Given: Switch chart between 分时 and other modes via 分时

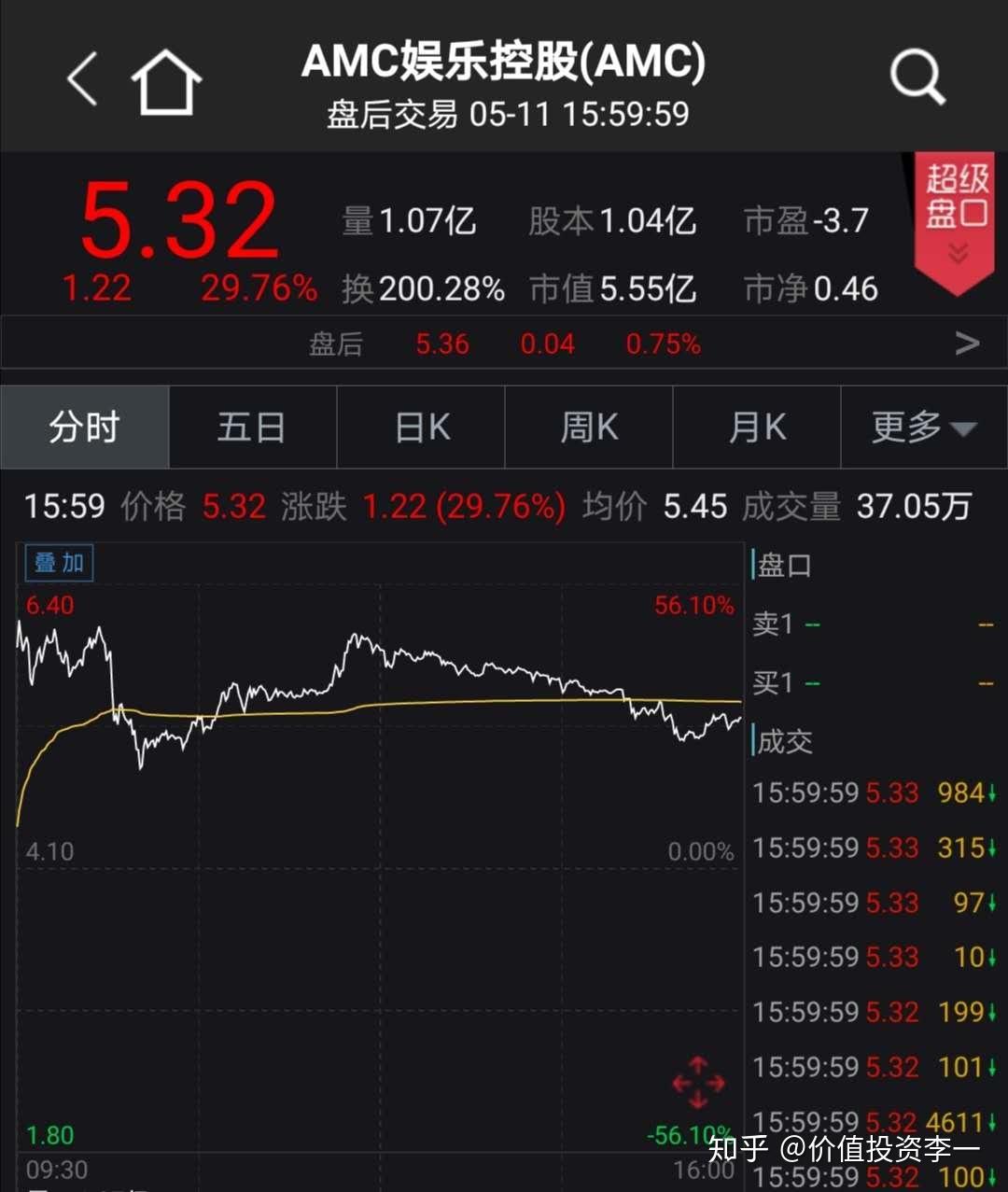Looking at the screenshot, I should tap(83, 427).
